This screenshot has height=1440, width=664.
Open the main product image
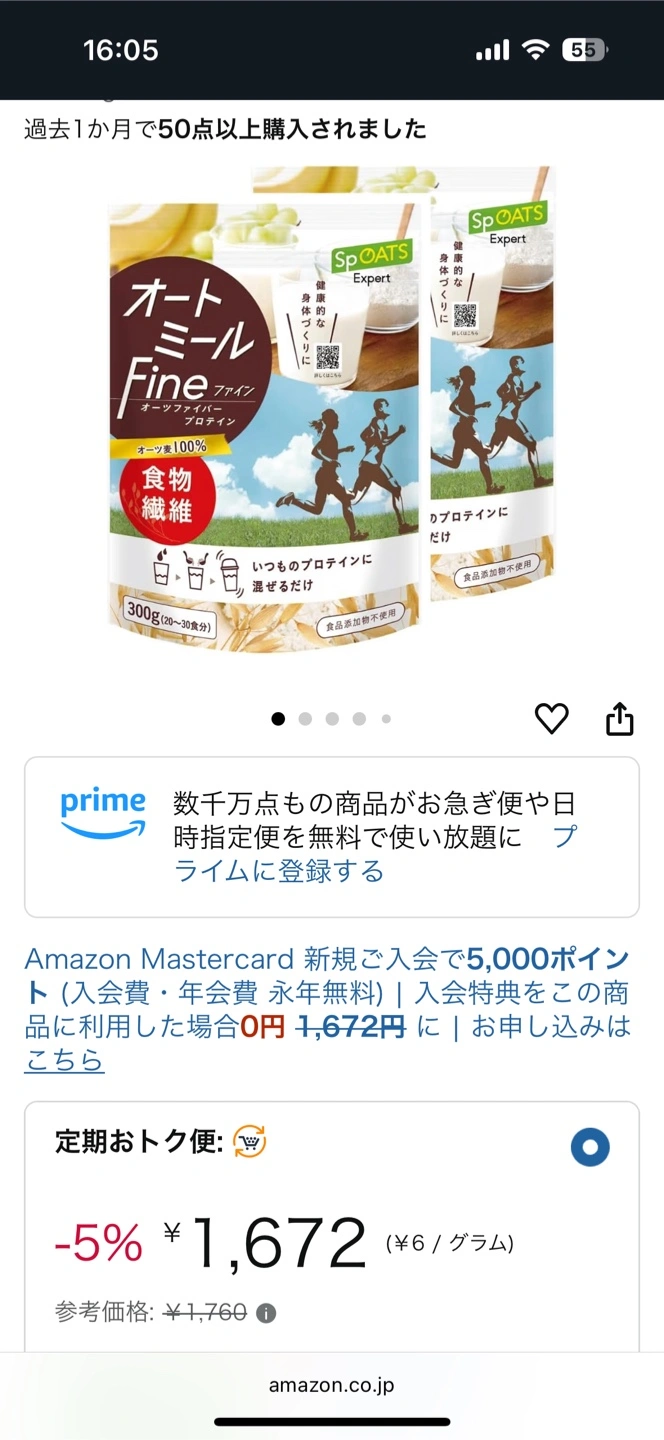coord(332,408)
